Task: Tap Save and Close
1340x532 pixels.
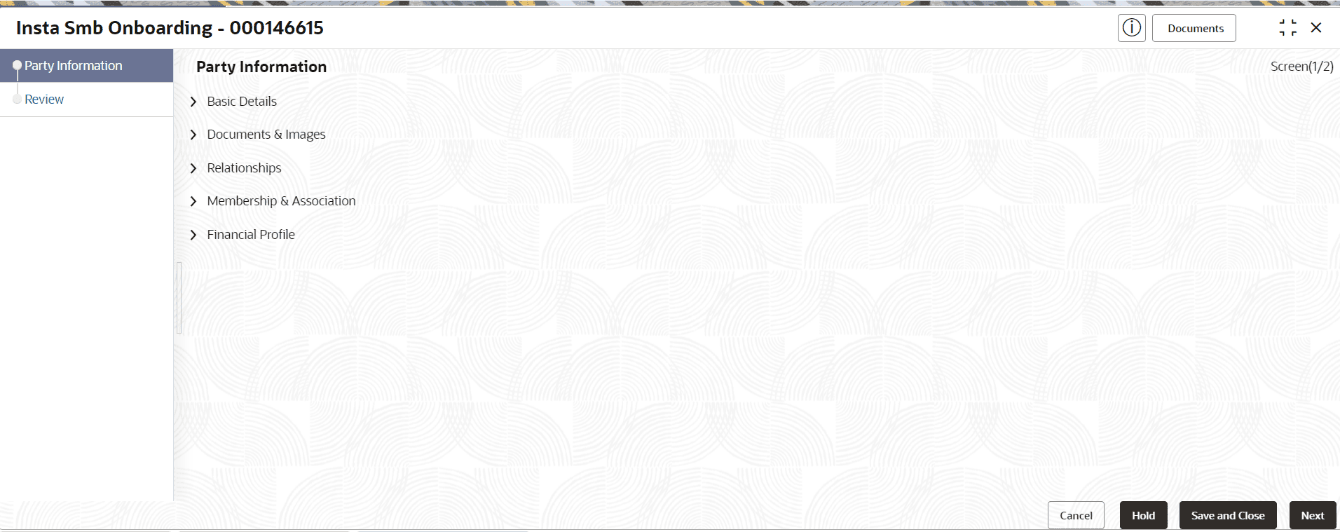Action: click(x=1227, y=515)
